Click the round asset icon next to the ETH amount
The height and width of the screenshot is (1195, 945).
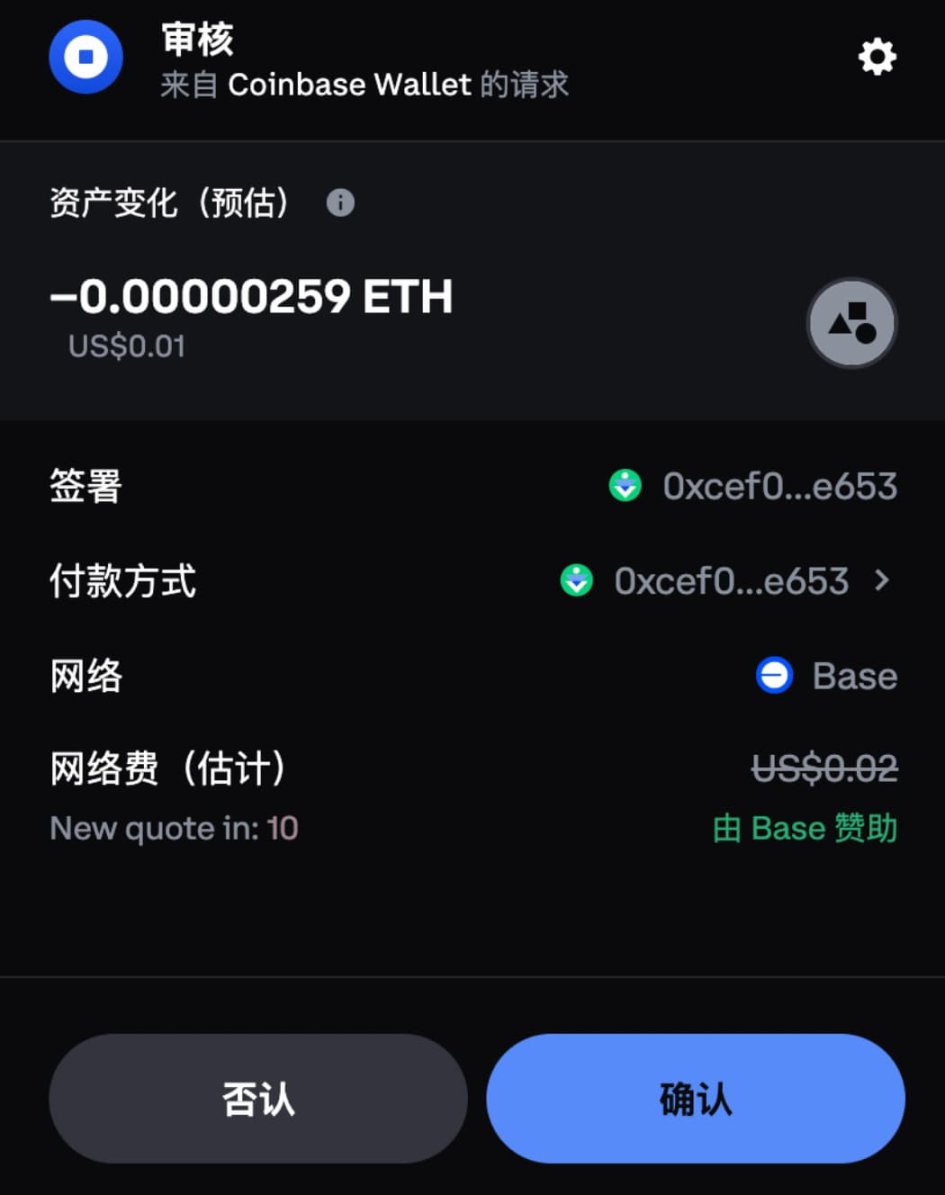coord(851,323)
